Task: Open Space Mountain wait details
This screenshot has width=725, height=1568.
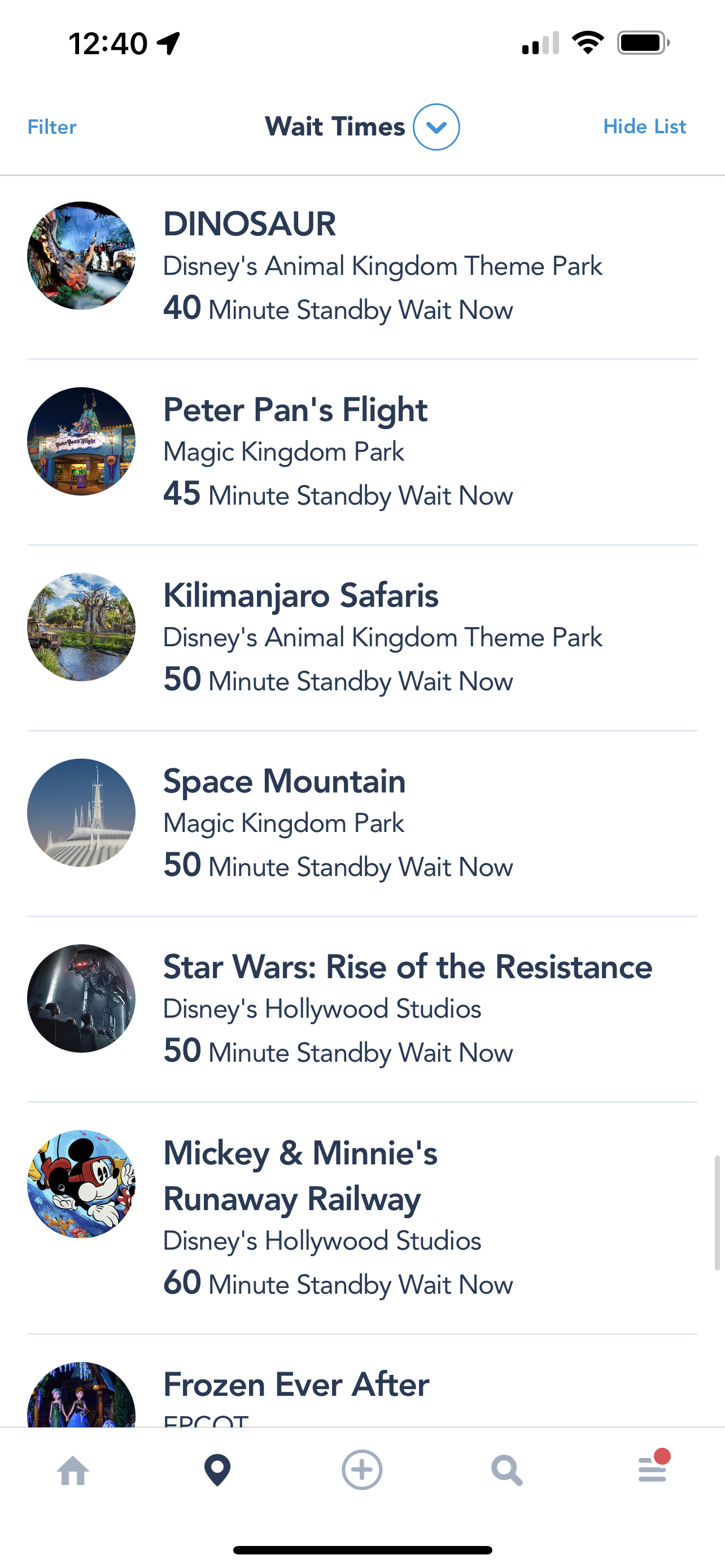Action: pos(361,823)
